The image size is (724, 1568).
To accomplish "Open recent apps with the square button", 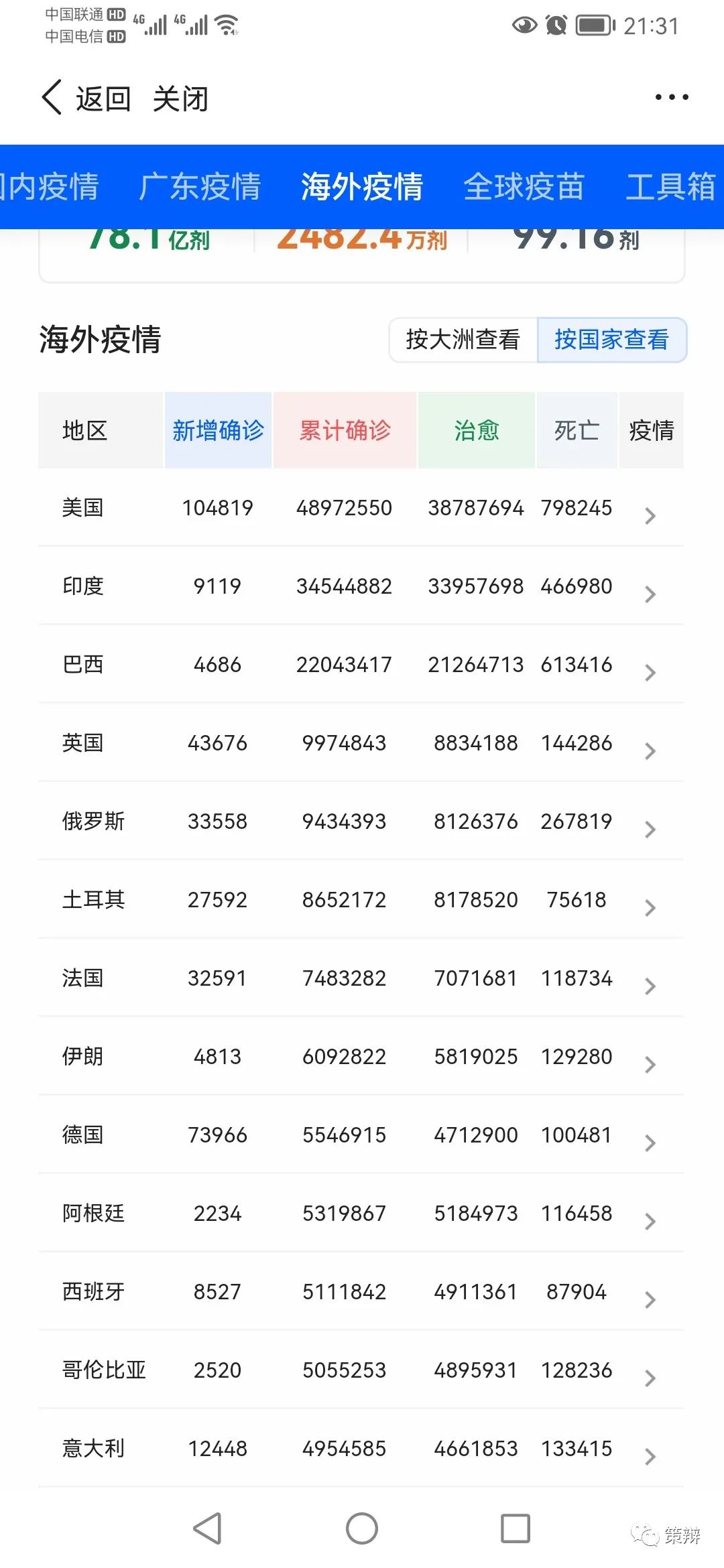I will point(516,1528).
